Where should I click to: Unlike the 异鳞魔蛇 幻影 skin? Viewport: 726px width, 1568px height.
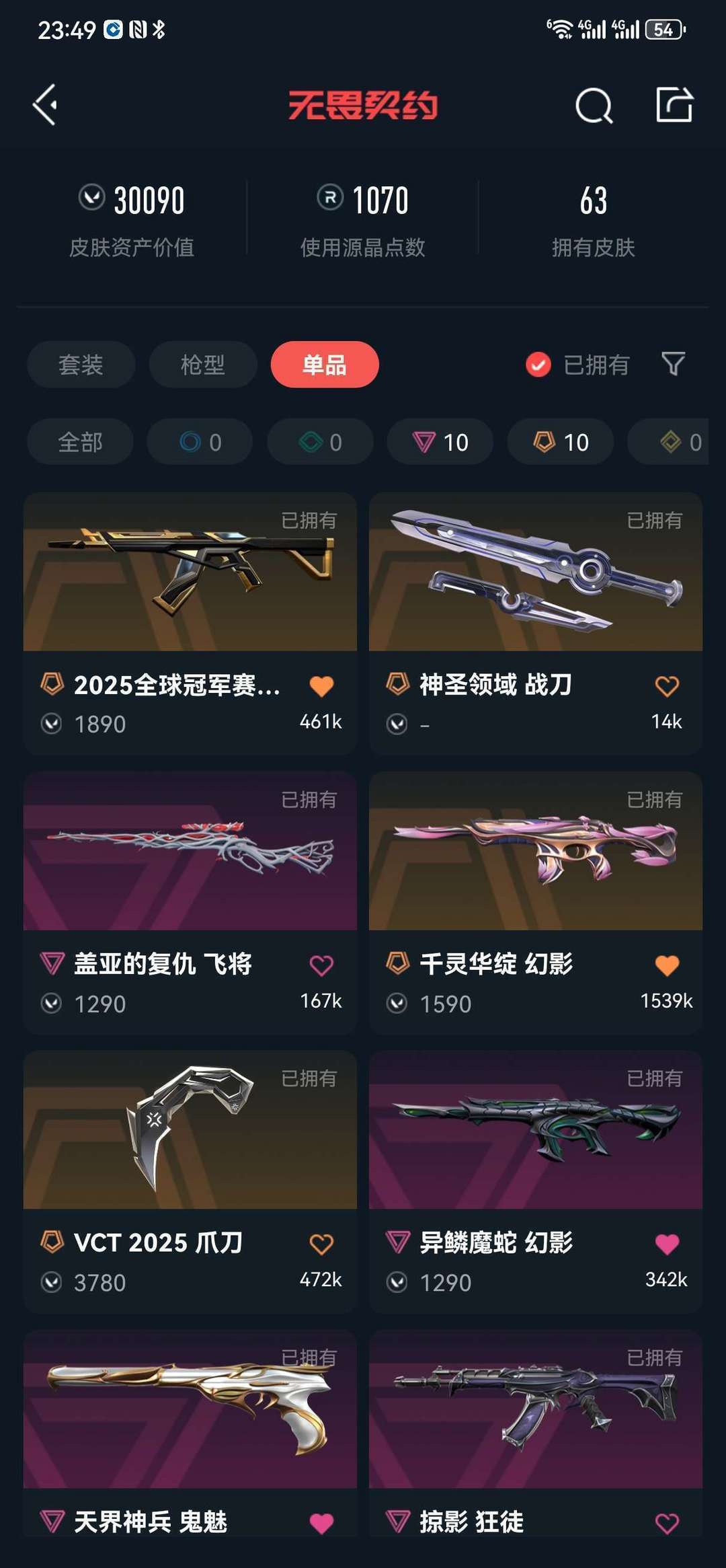pos(667,1244)
